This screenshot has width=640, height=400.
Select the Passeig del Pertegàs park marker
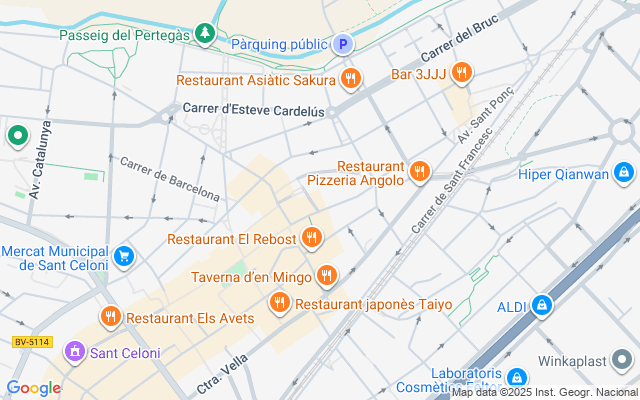(x=205, y=34)
